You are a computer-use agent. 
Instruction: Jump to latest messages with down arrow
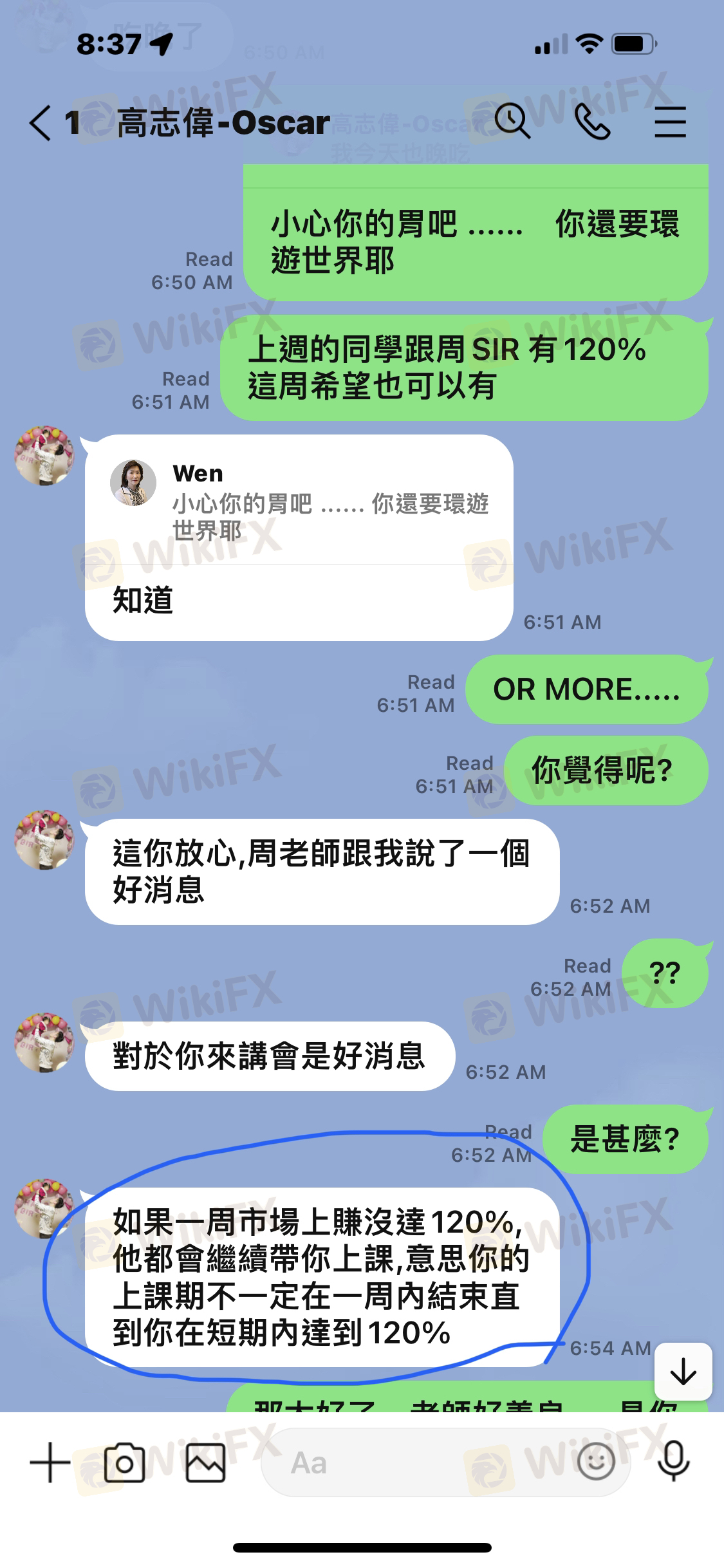(x=683, y=1372)
